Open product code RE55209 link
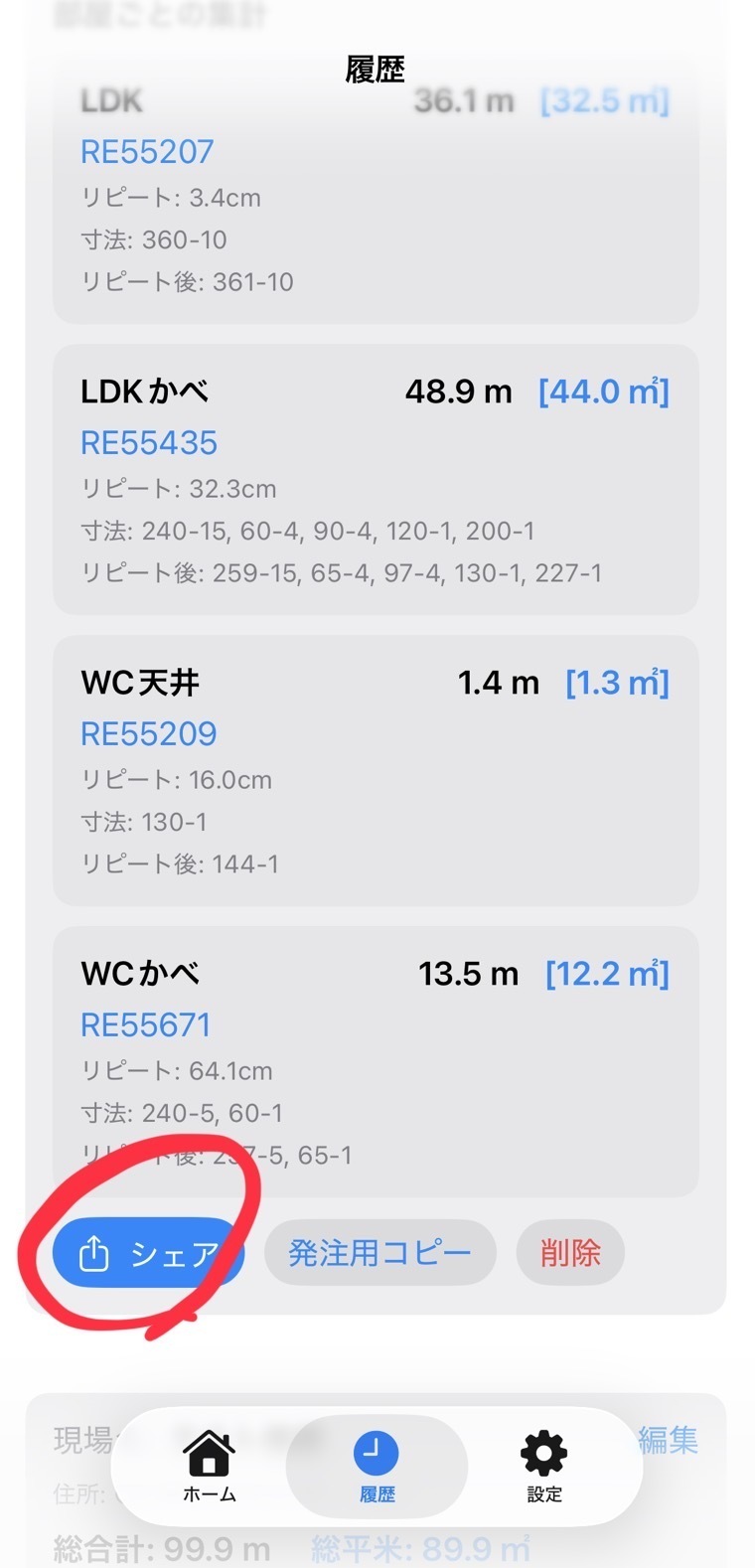Viewport: 755px width, 1568px height. click(149, 734)
